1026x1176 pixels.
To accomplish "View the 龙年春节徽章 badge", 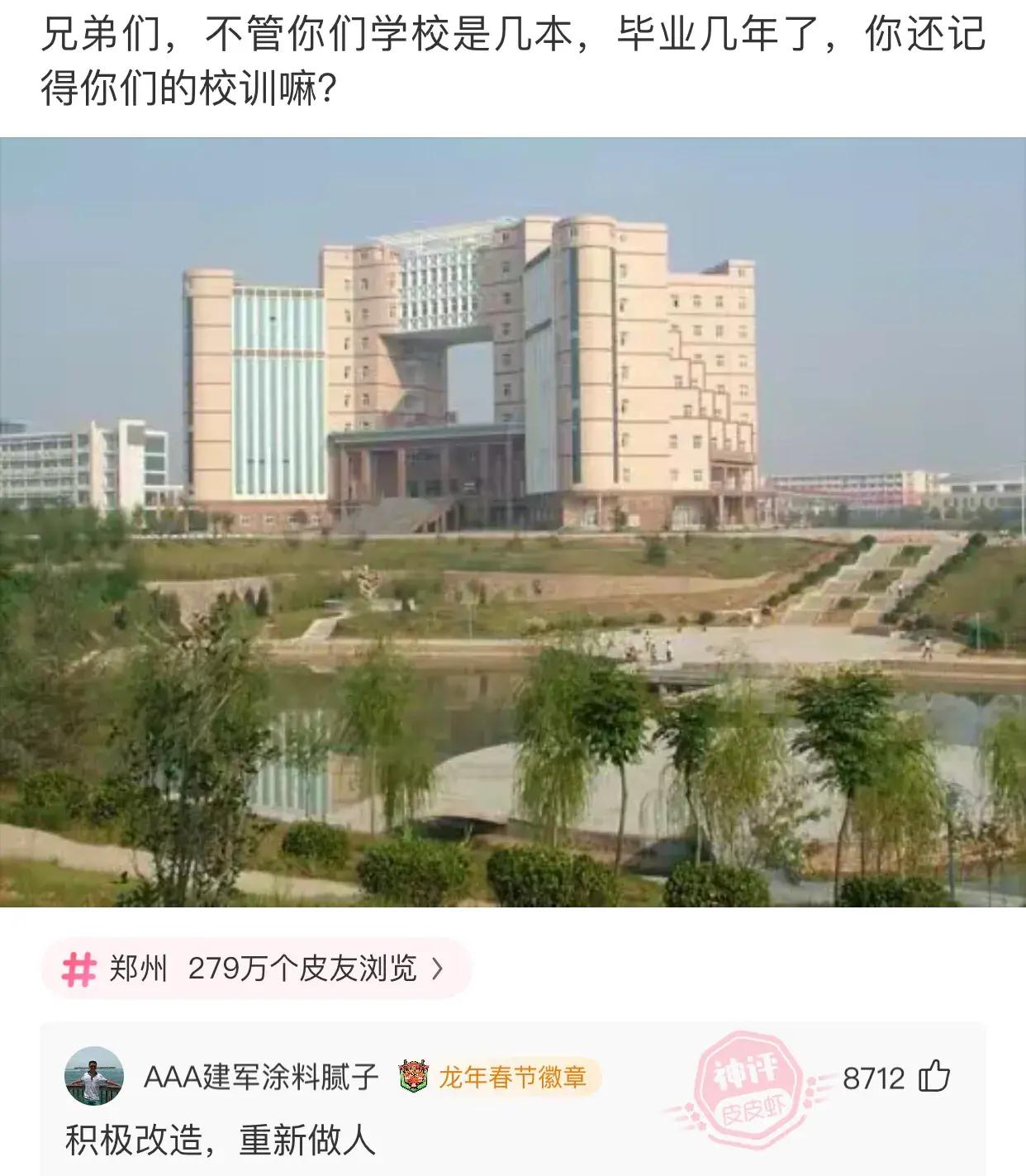I will pos(499,1077).
